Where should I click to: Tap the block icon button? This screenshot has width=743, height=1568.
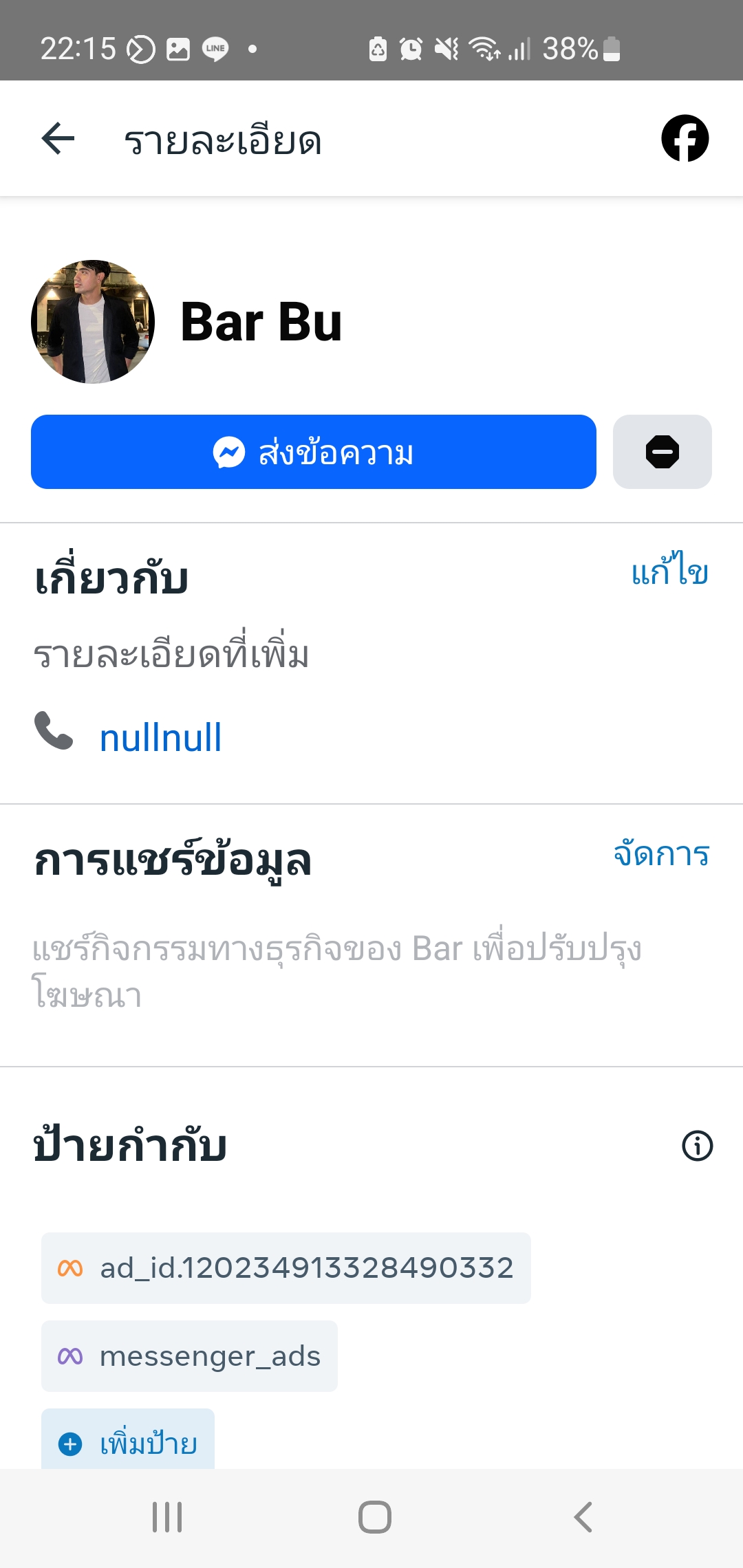[662, 452]
